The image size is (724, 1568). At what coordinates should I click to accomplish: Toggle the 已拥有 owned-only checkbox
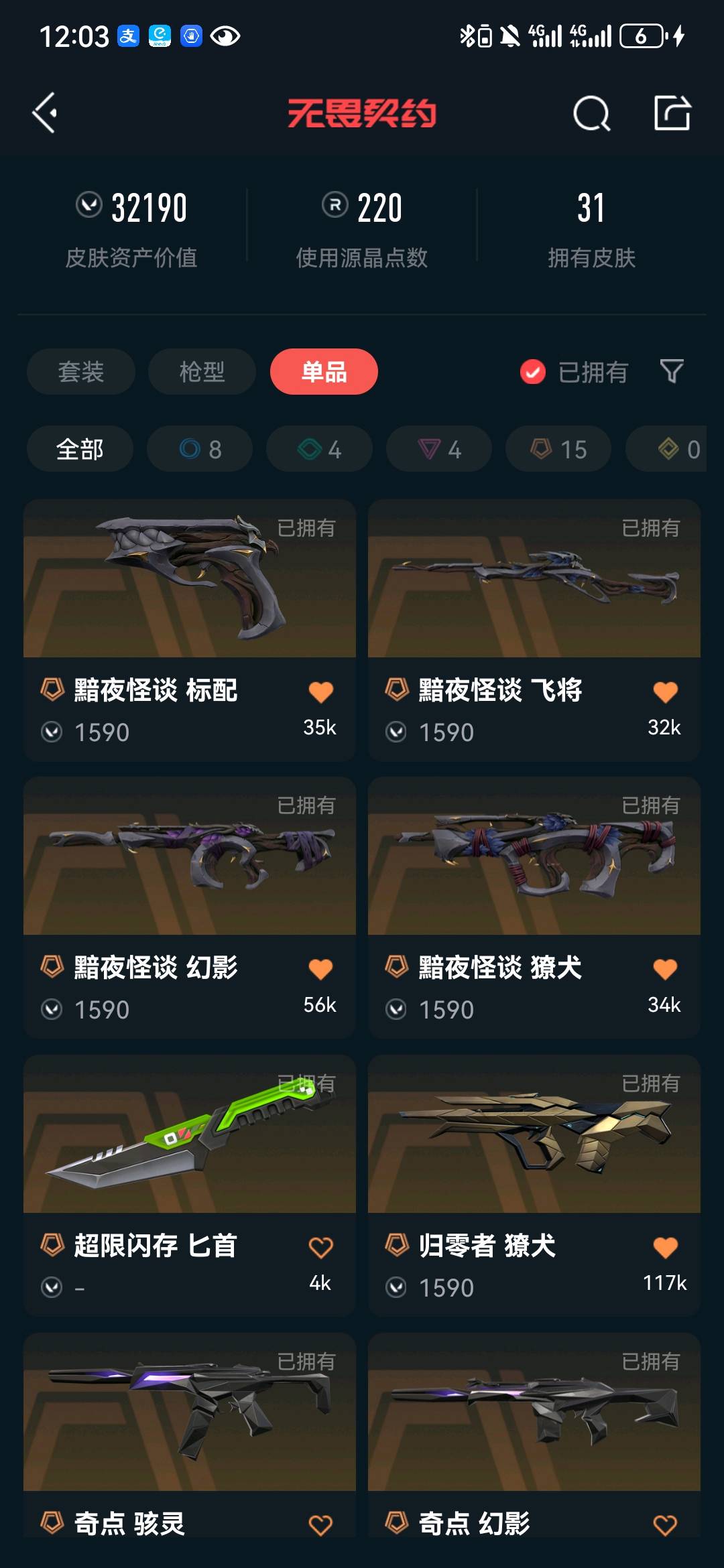(533, 372)
